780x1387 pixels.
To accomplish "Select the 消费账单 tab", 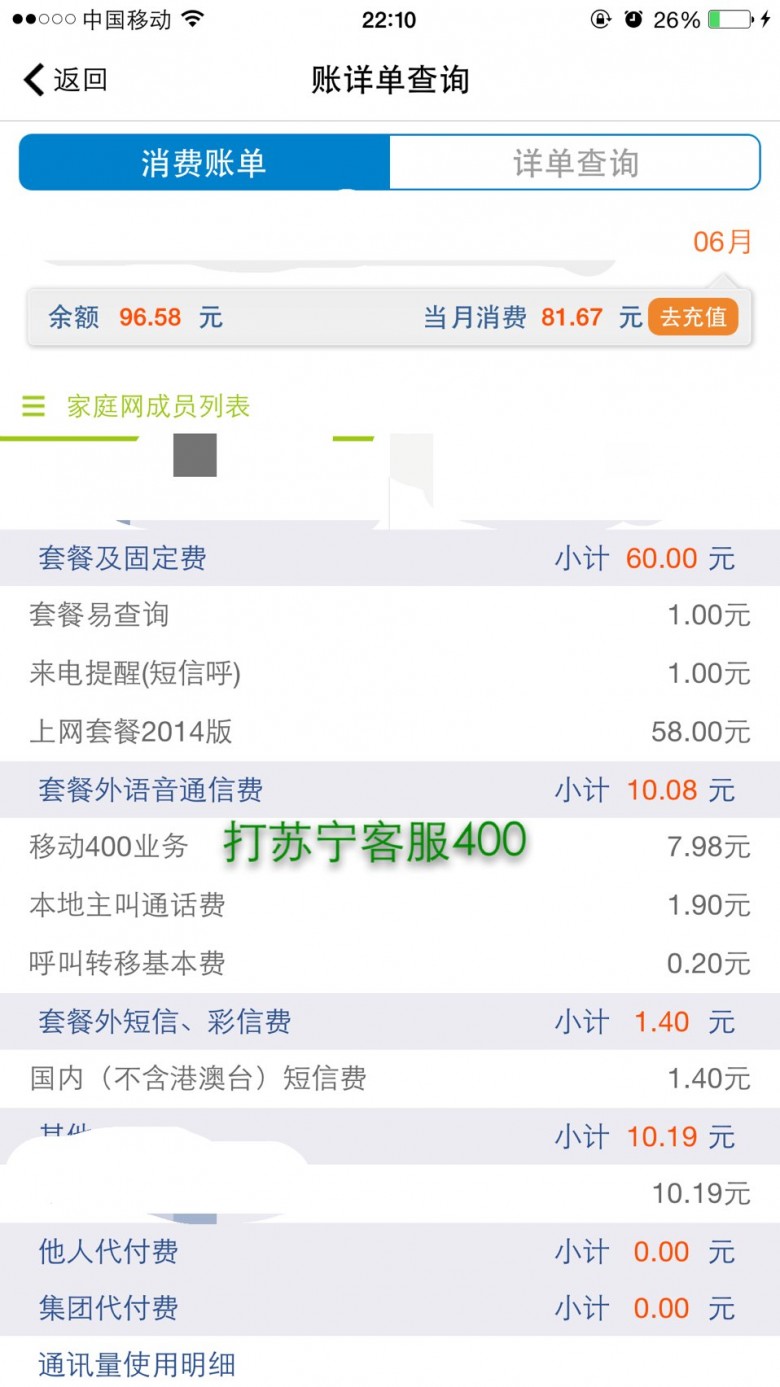I will click(204, 163).
